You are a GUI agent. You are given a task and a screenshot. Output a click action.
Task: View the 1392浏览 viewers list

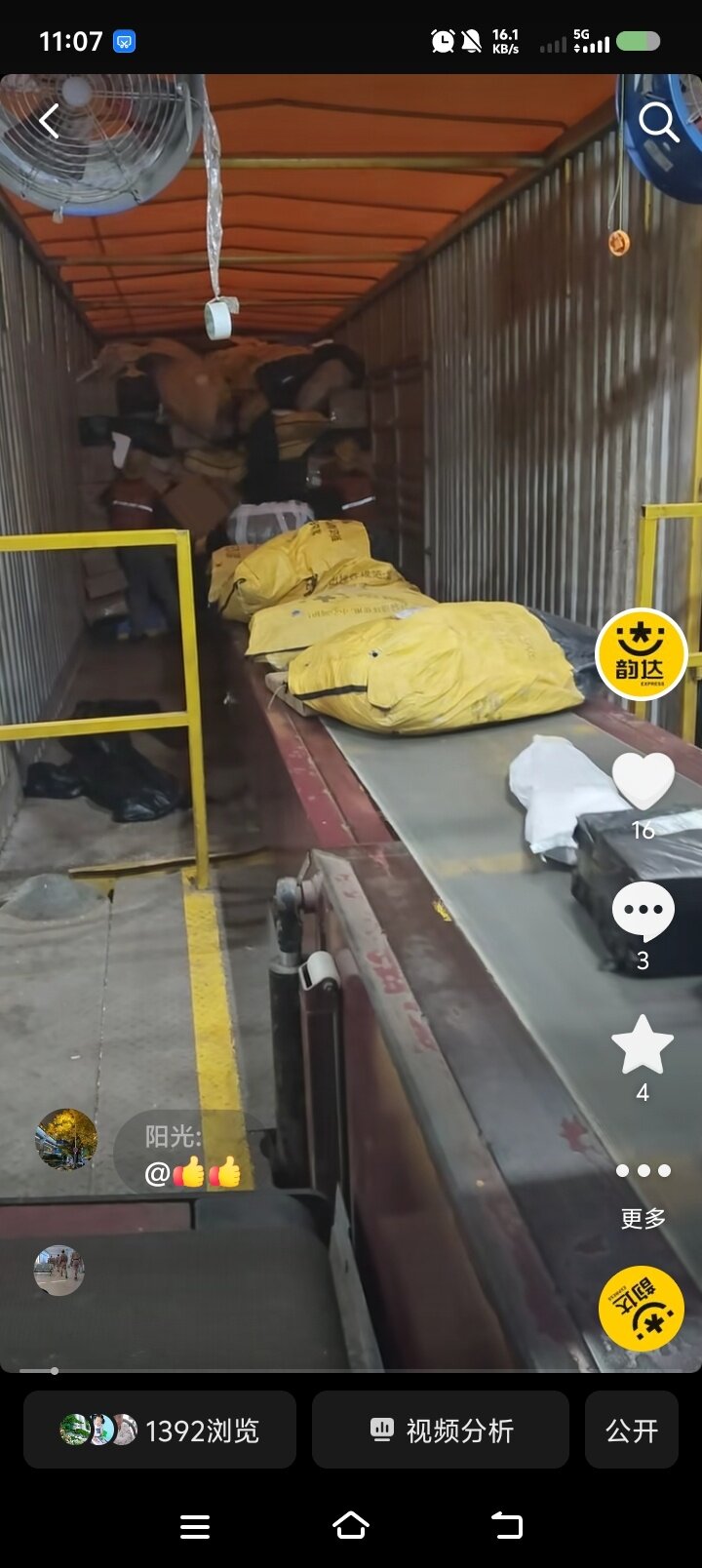point(160,1431)
